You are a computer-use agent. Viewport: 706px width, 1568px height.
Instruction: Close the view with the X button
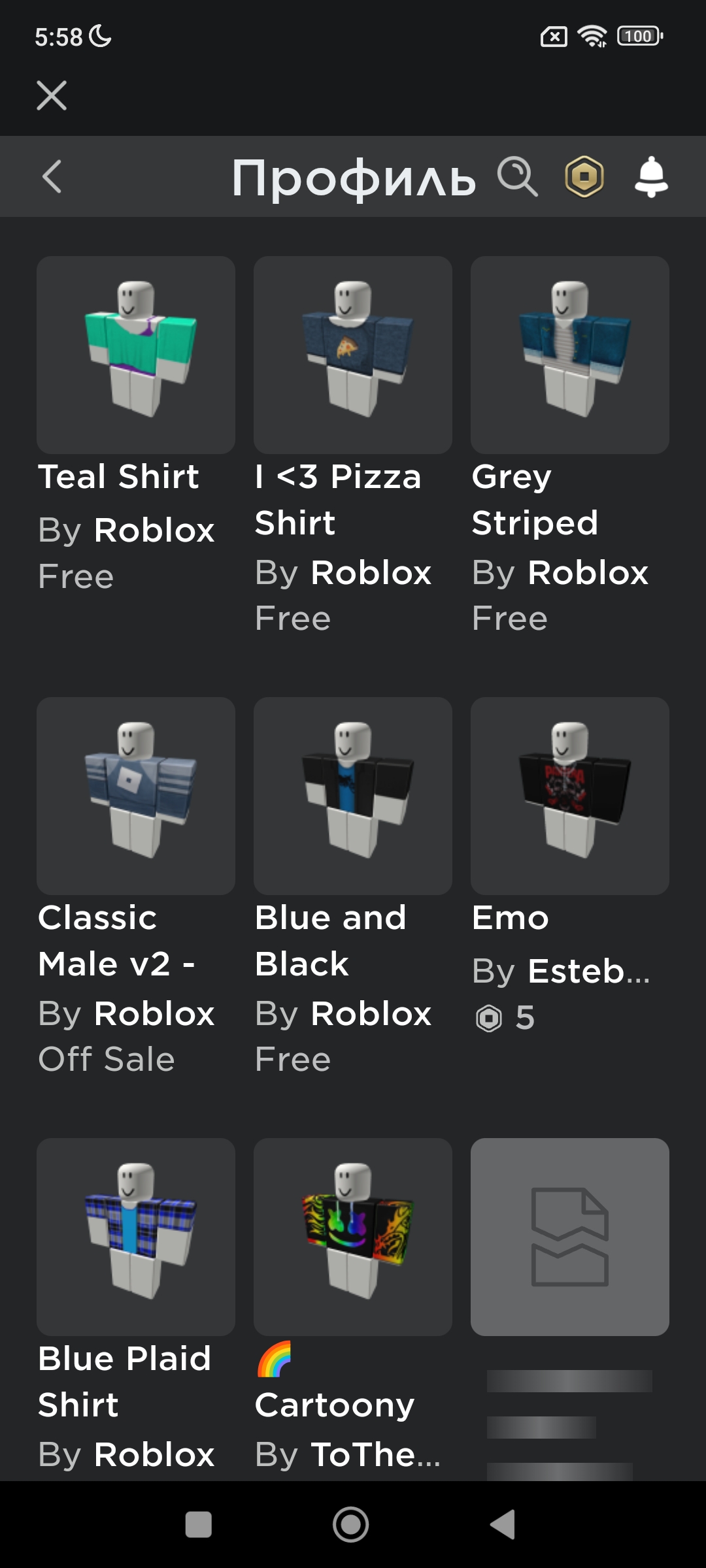tap(52, 95)
